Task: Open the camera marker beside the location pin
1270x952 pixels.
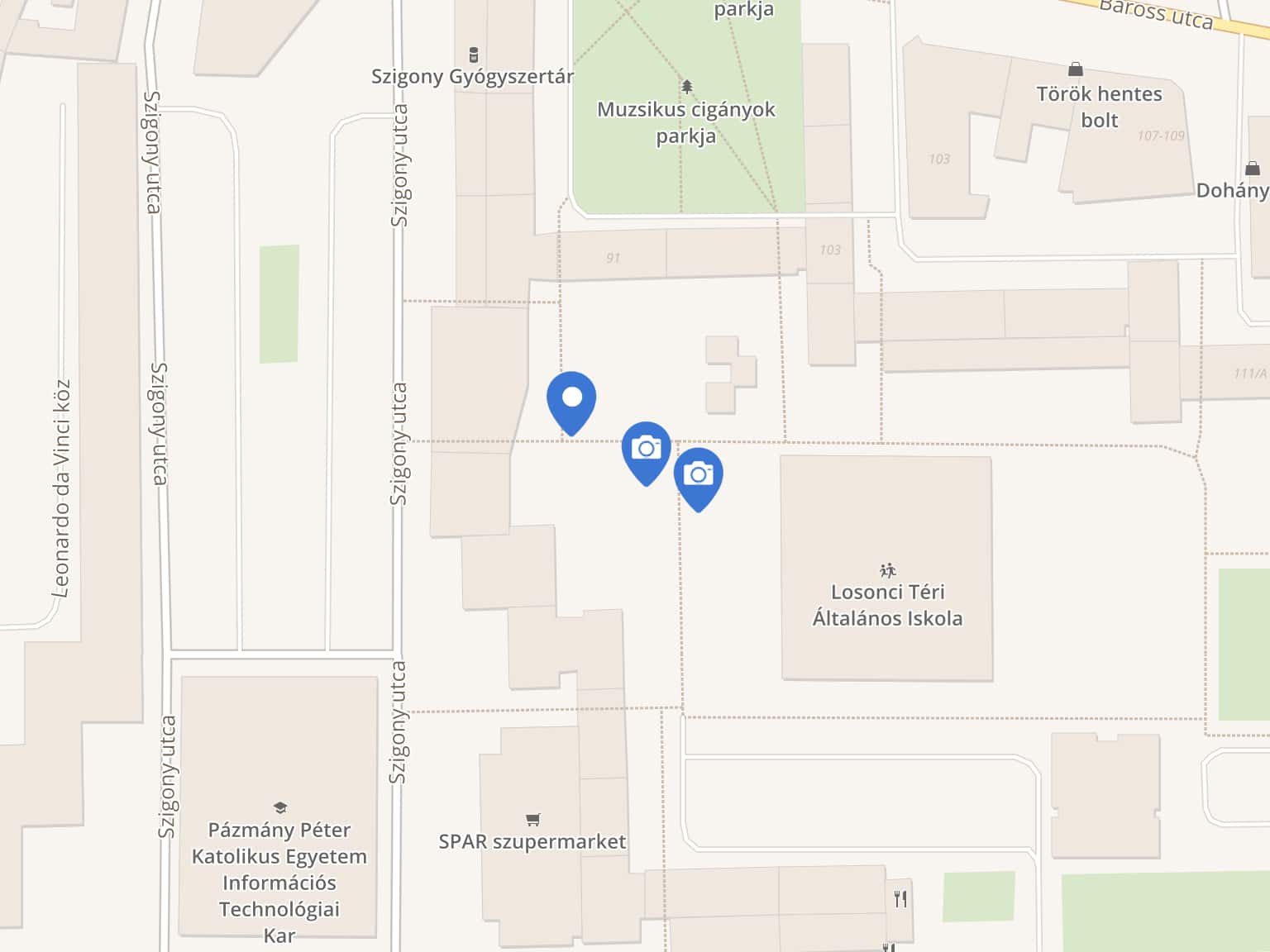Action: point(646,449)
